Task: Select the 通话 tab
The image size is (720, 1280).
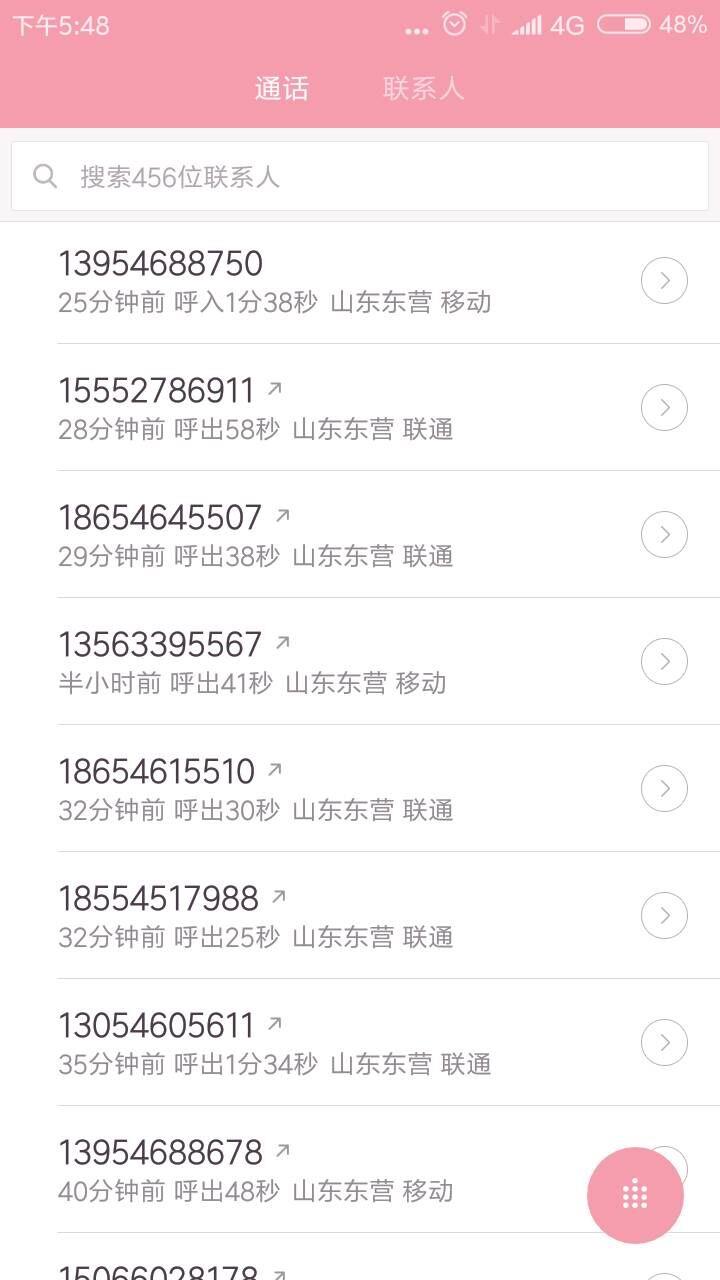Action: tap(281, 89)
